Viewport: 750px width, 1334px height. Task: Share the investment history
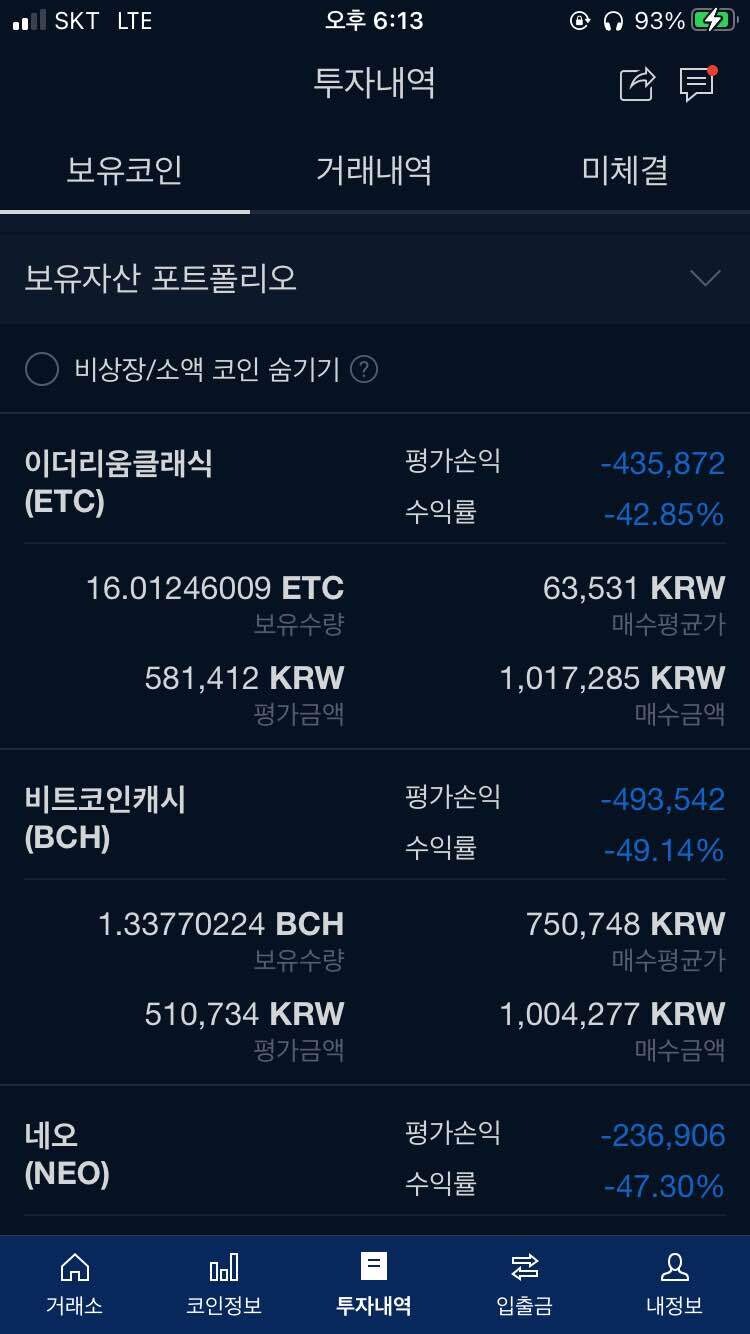click(x=637, y=84)
